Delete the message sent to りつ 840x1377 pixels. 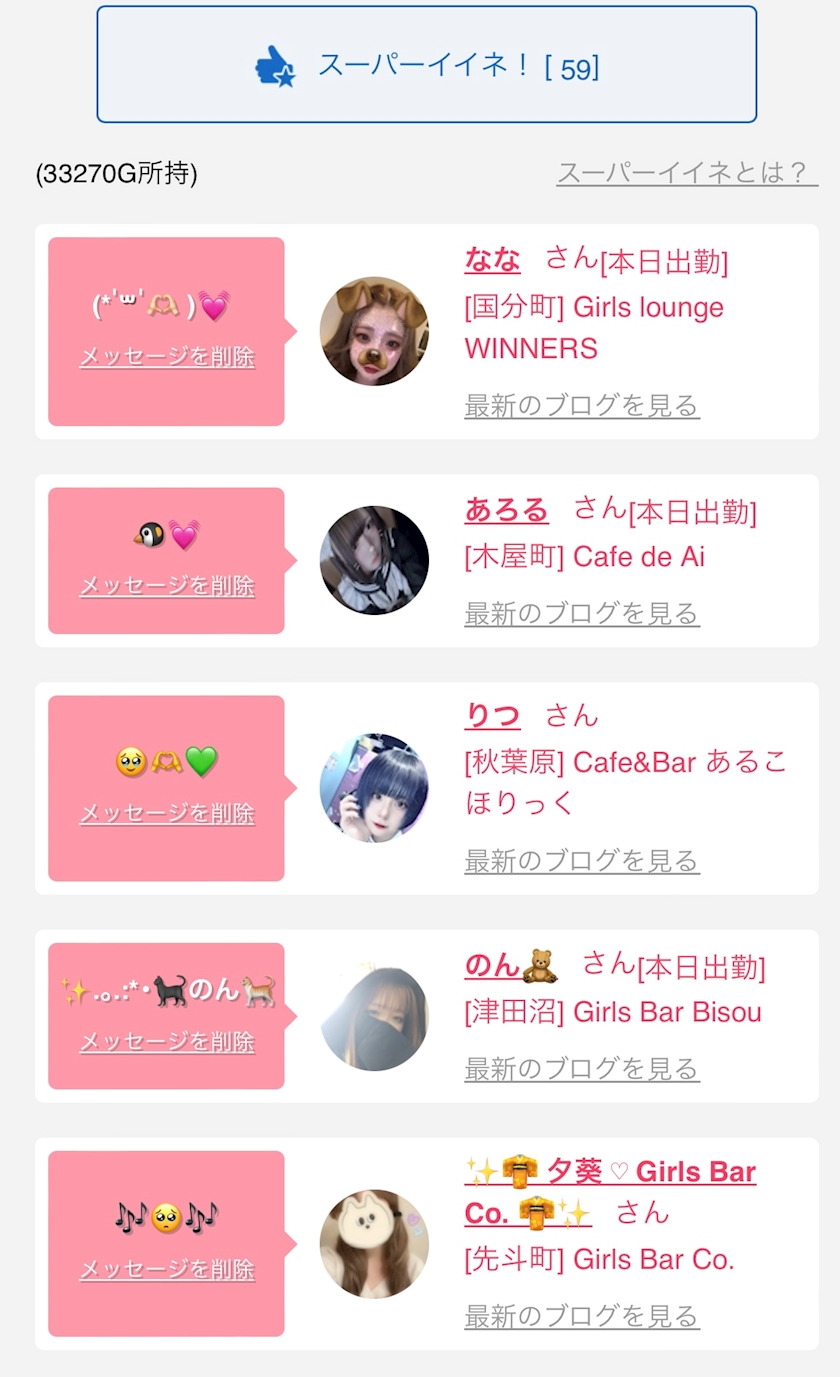tap(167, 813)
